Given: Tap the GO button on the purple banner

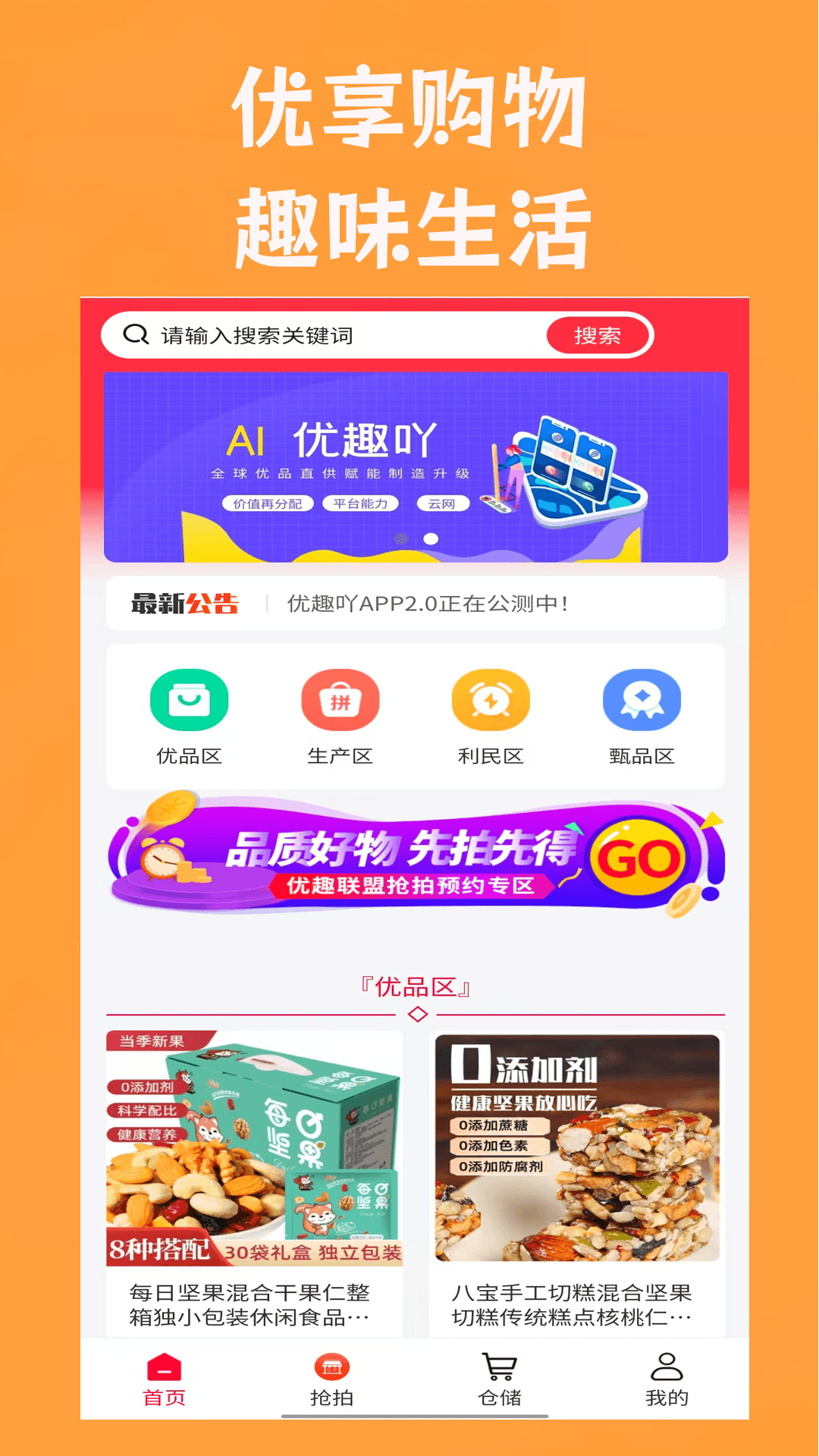Looking at the screenshot, I should 639,855.
